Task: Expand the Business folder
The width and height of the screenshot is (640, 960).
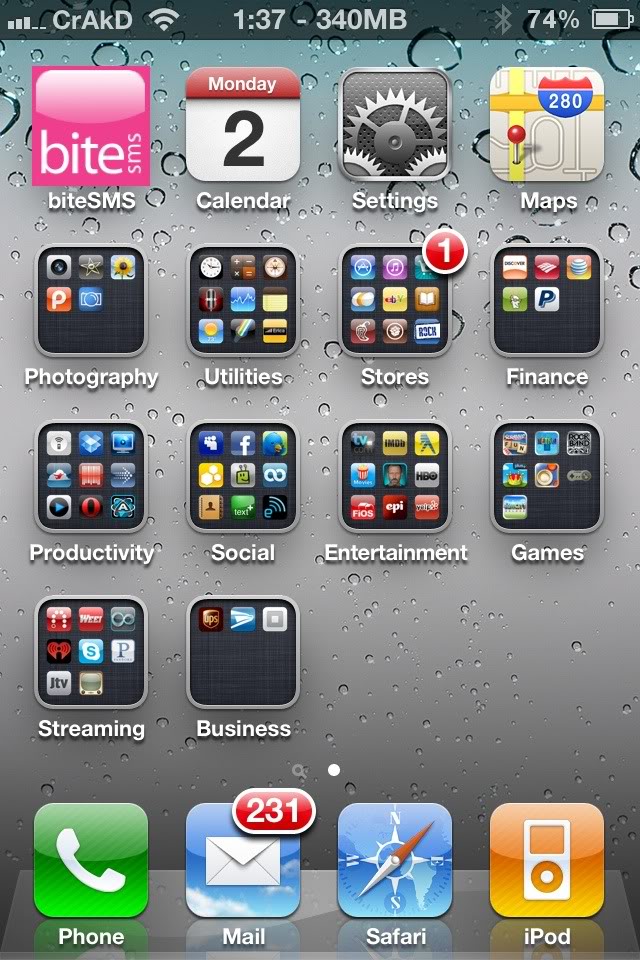Action: [243, 652]
